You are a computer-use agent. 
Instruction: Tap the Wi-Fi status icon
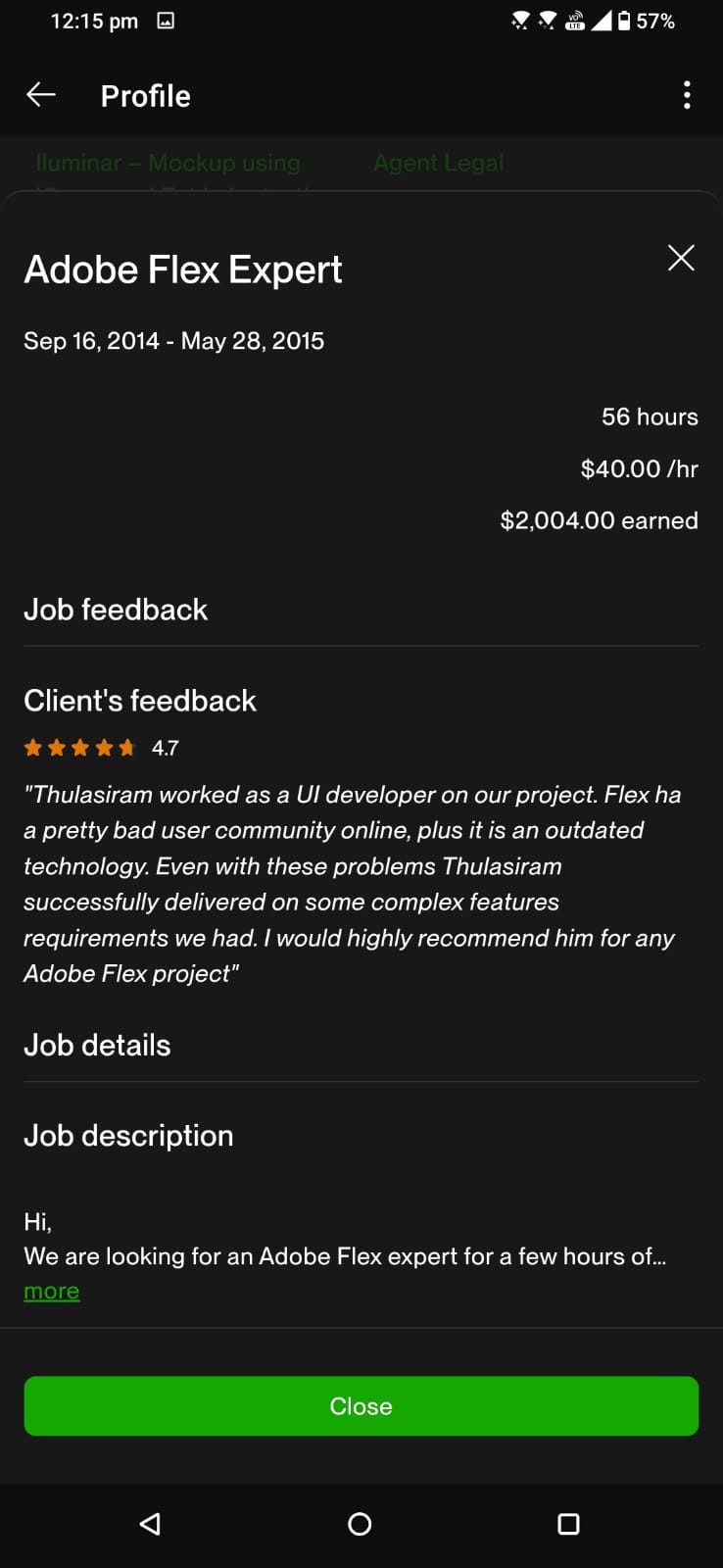(520, 20)
